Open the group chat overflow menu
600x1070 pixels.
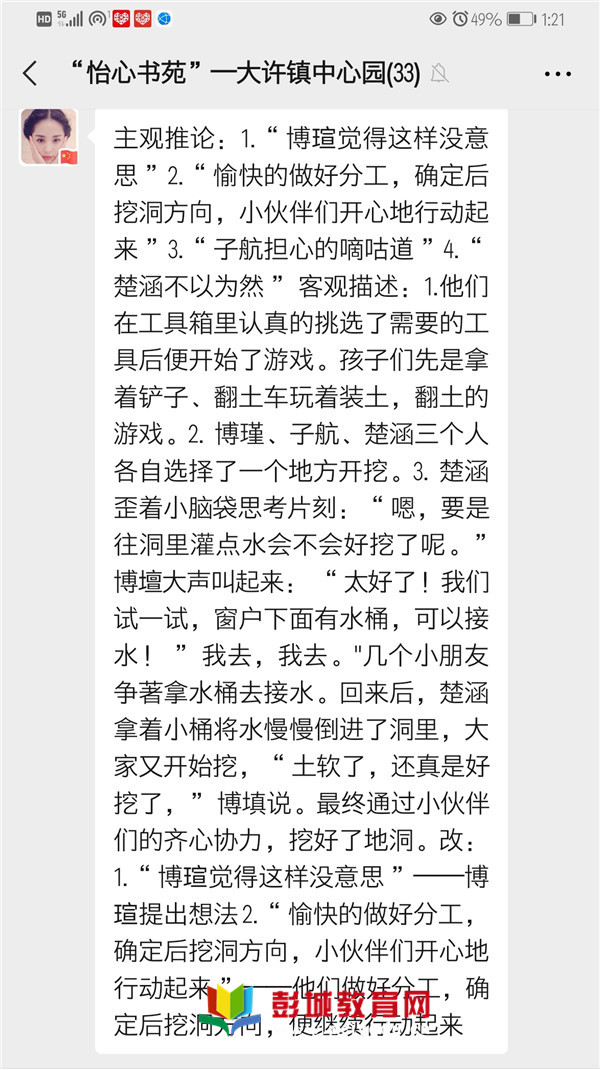(557, 74)
